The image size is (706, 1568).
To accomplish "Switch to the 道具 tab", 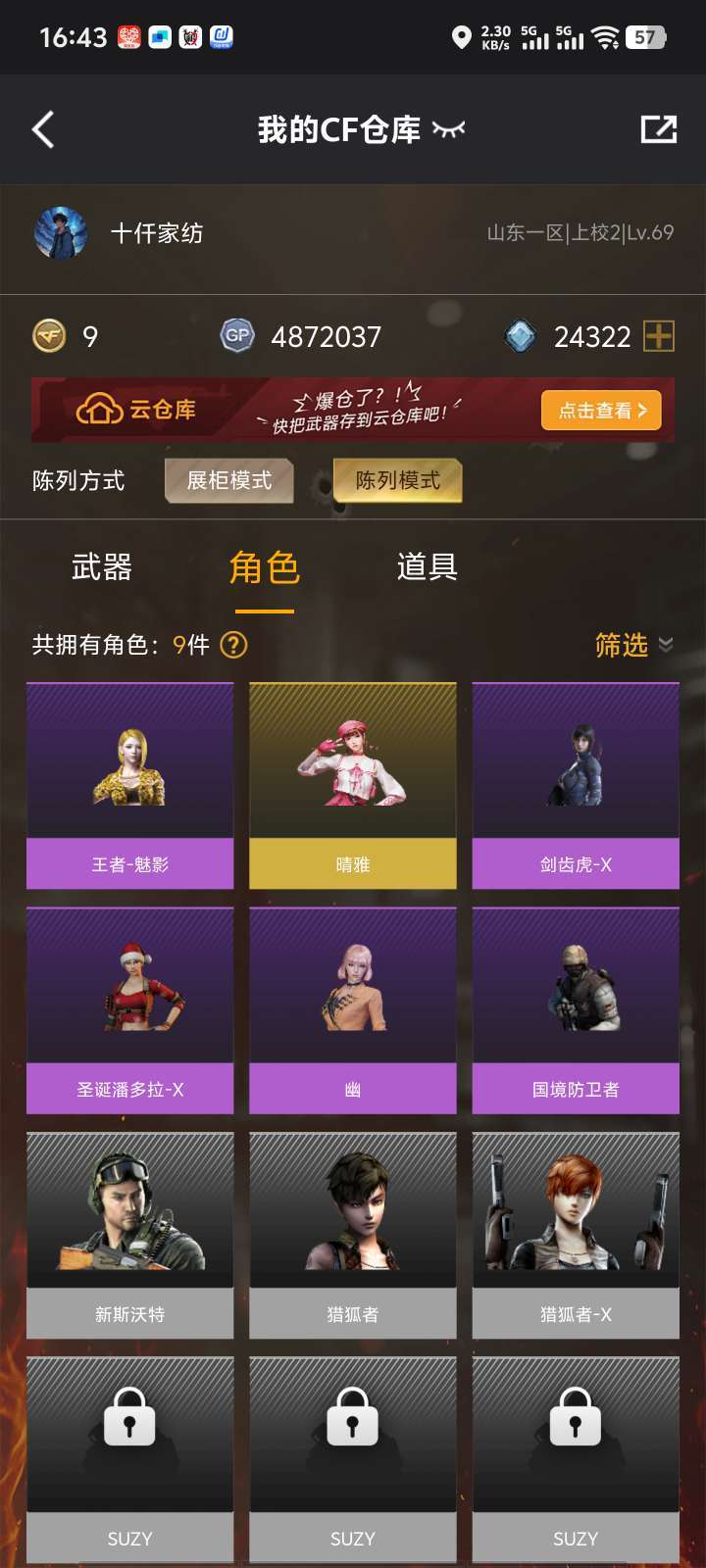I will [x=427, y=567].
